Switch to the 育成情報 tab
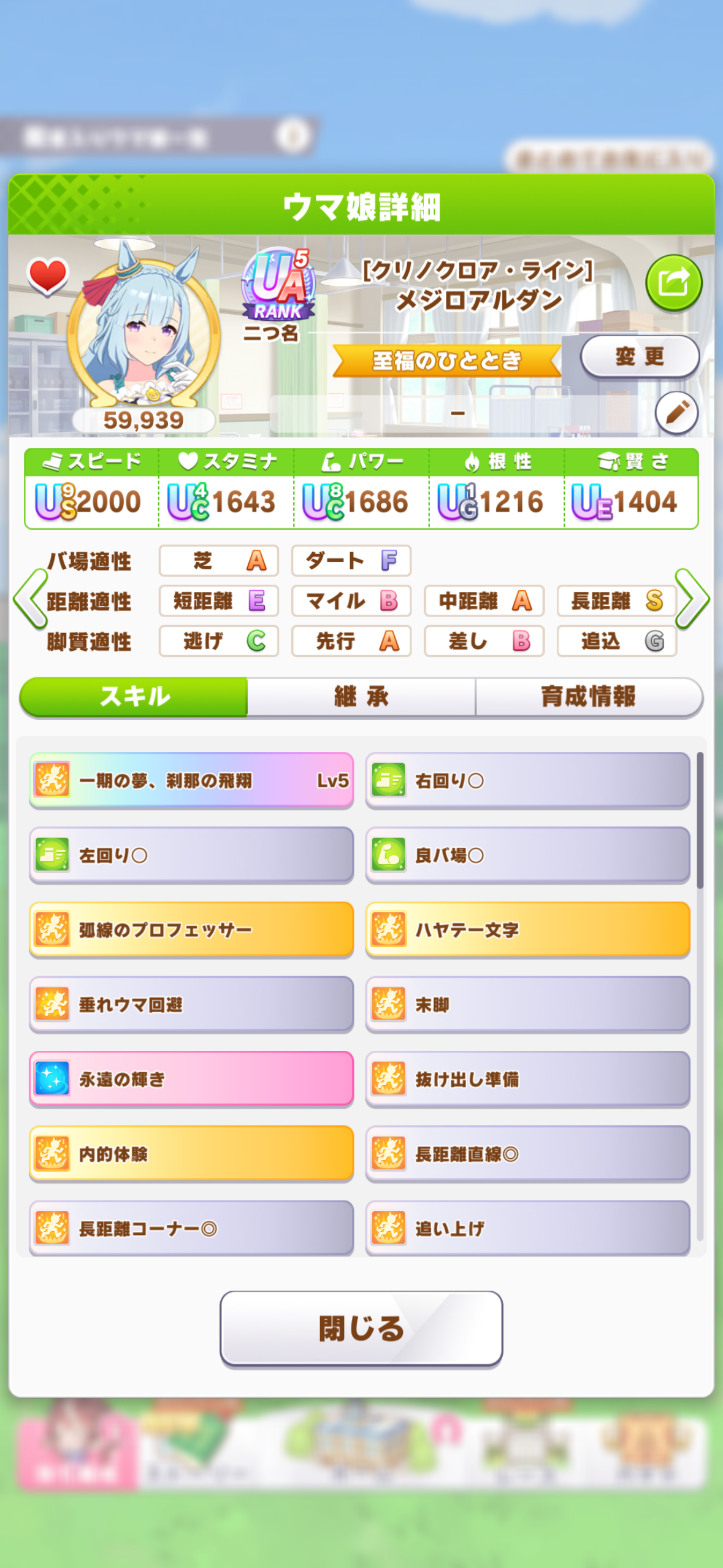723x1568 pixels. 587,697
